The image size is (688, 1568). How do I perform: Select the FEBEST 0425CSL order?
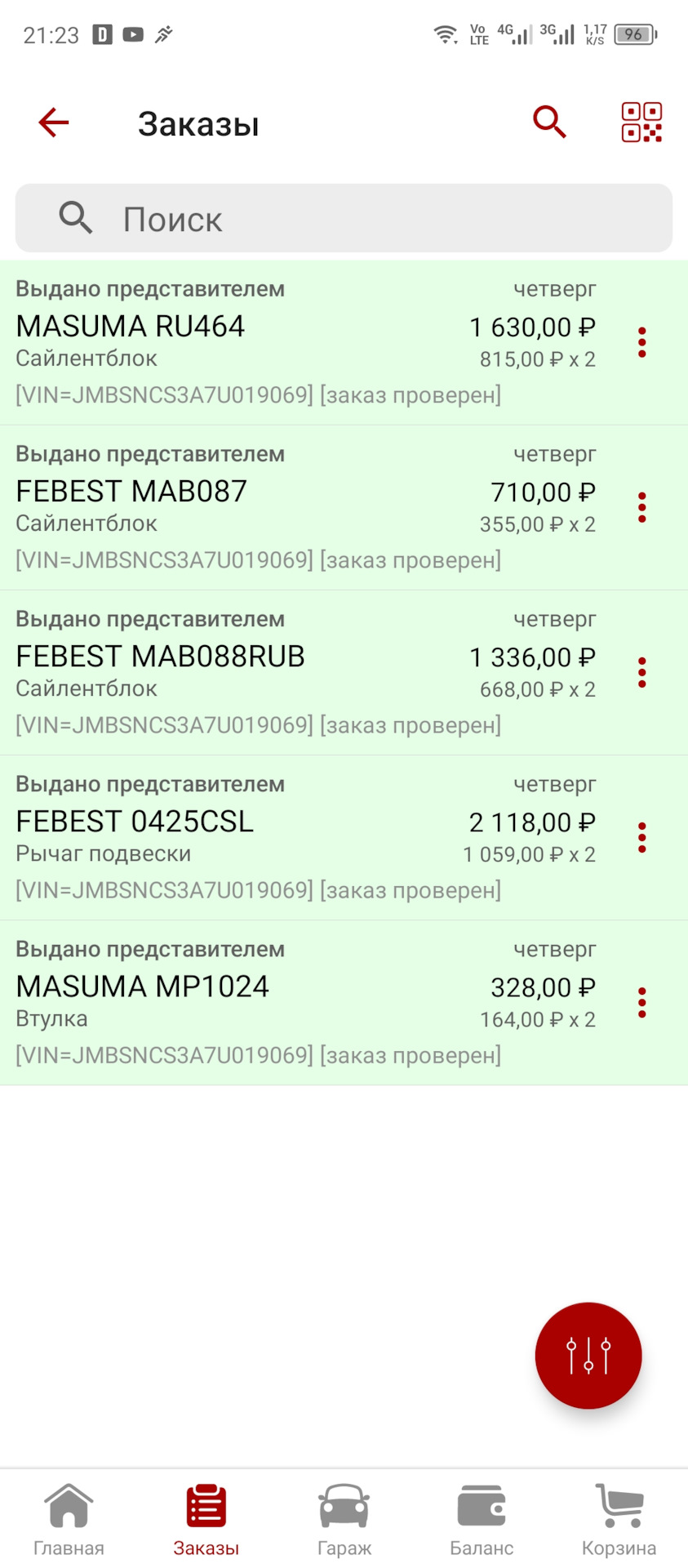point(245,837)
